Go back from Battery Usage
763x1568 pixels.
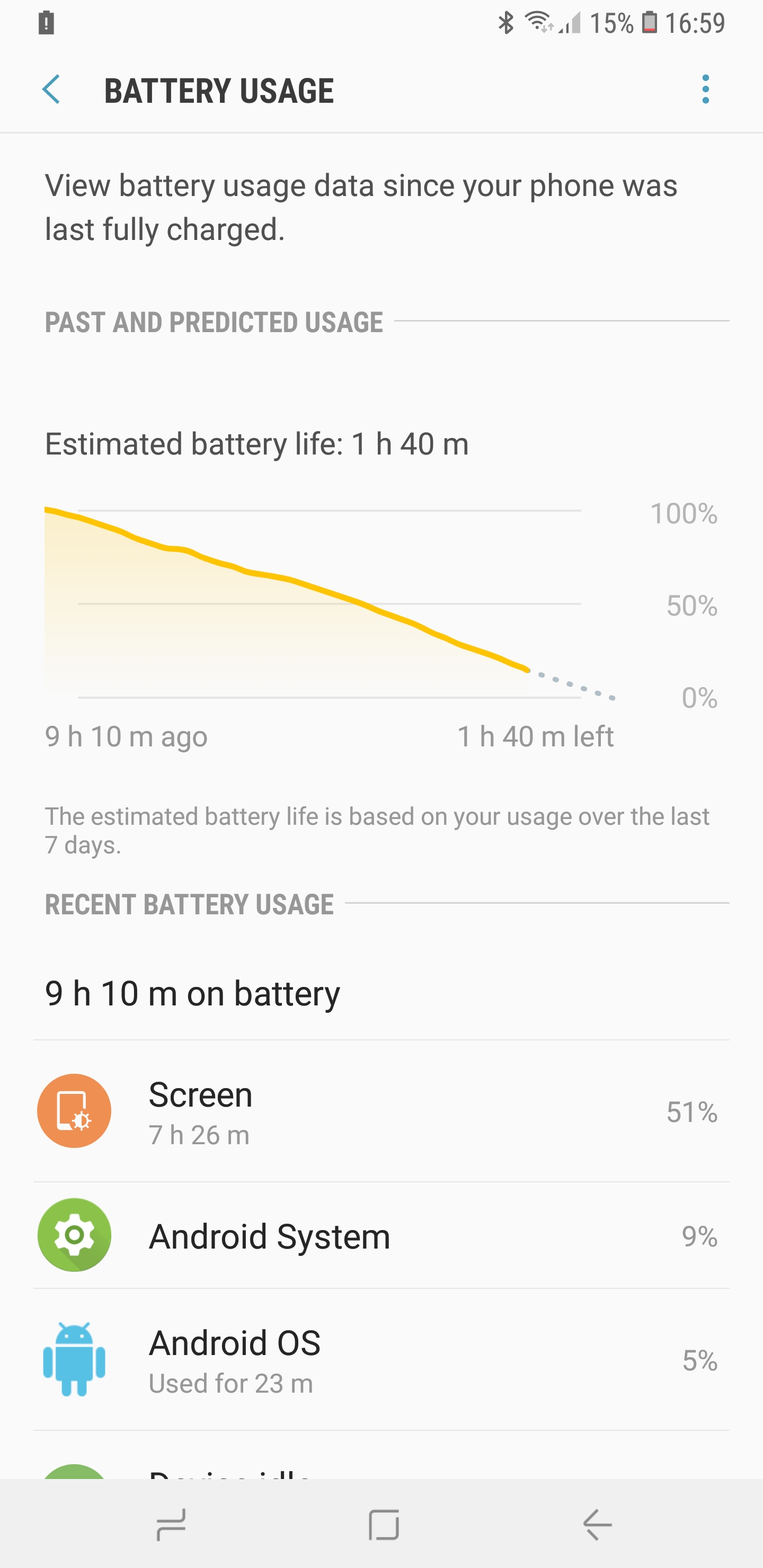[x=51, y=90]
